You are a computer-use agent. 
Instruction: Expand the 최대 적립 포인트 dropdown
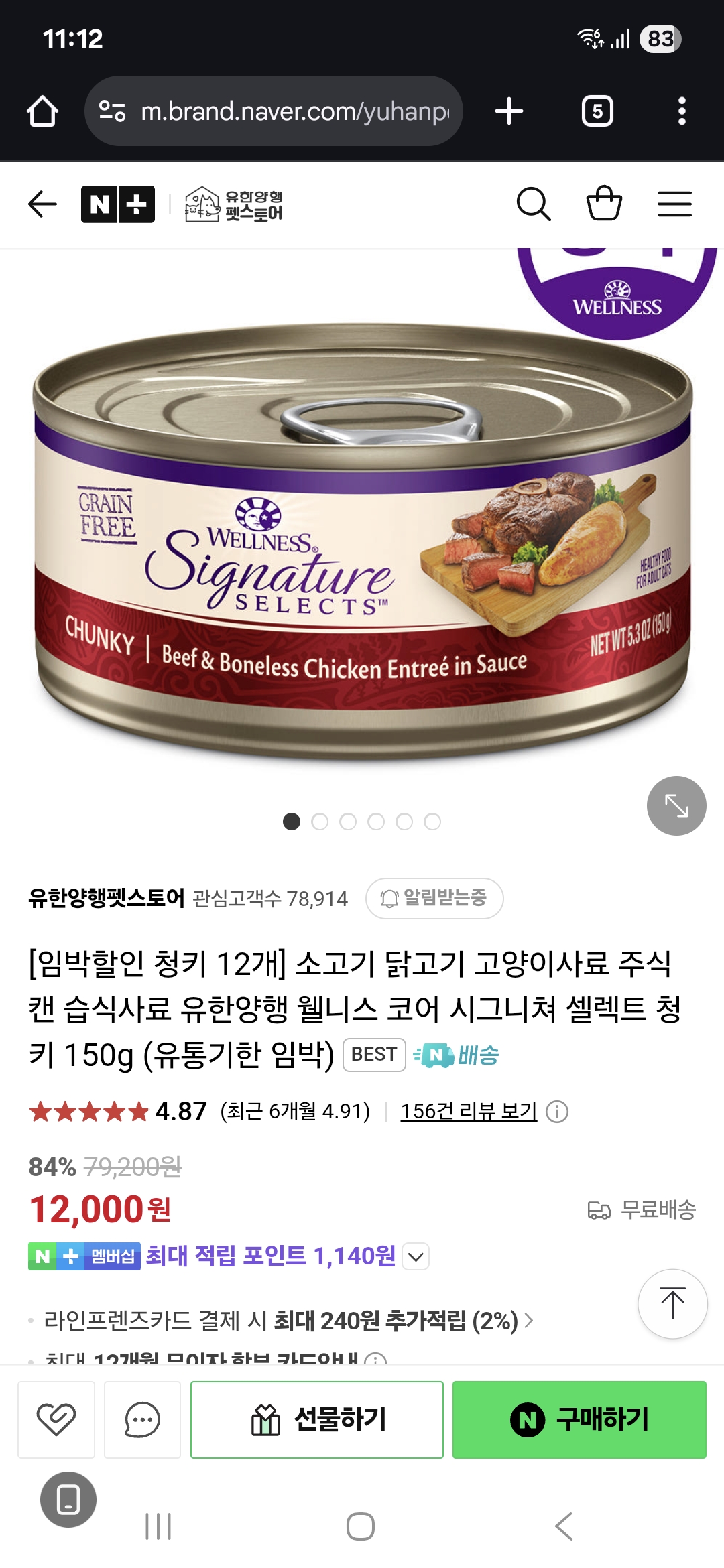click(x=416, y=1256)
